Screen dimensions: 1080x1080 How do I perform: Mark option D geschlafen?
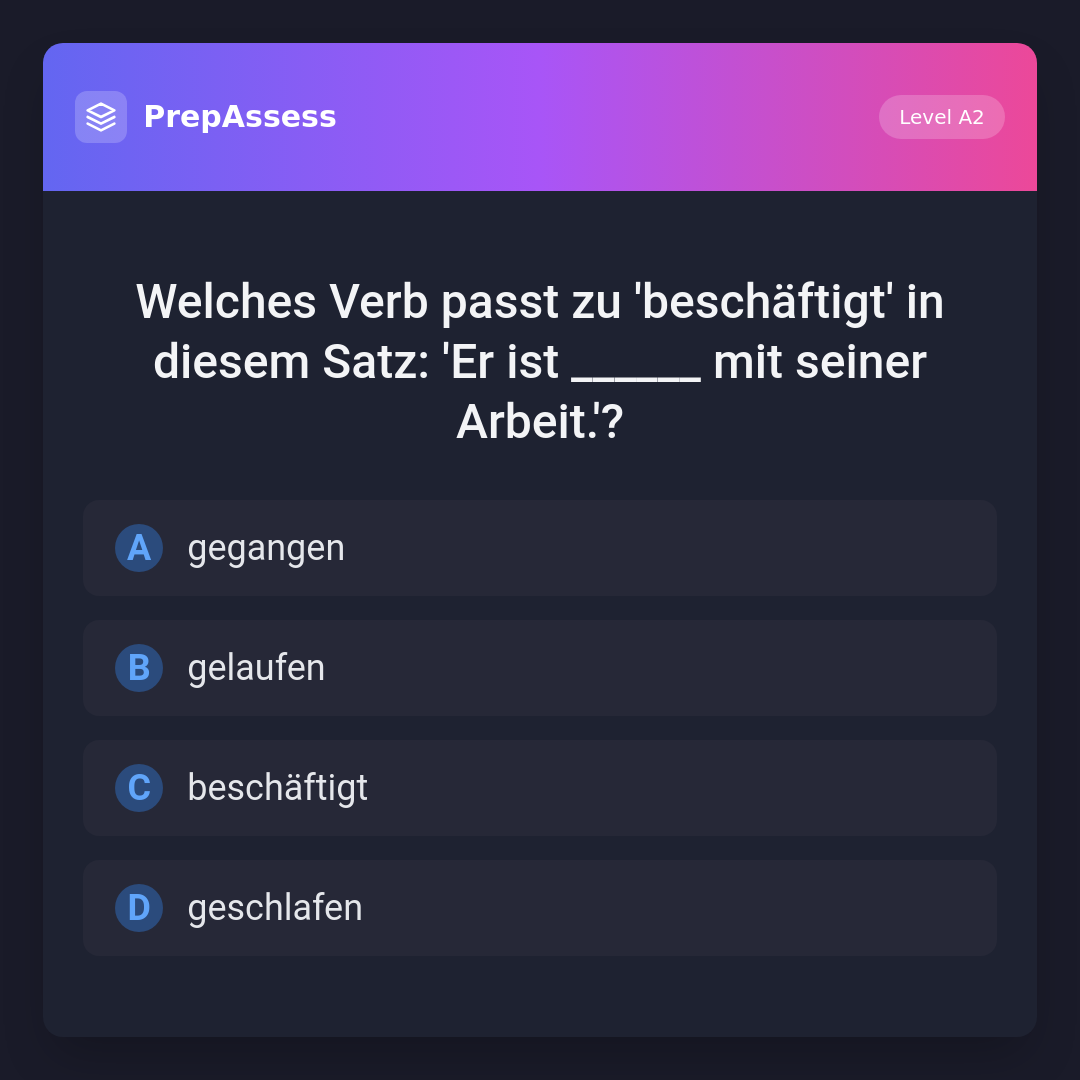click(540, 908)
